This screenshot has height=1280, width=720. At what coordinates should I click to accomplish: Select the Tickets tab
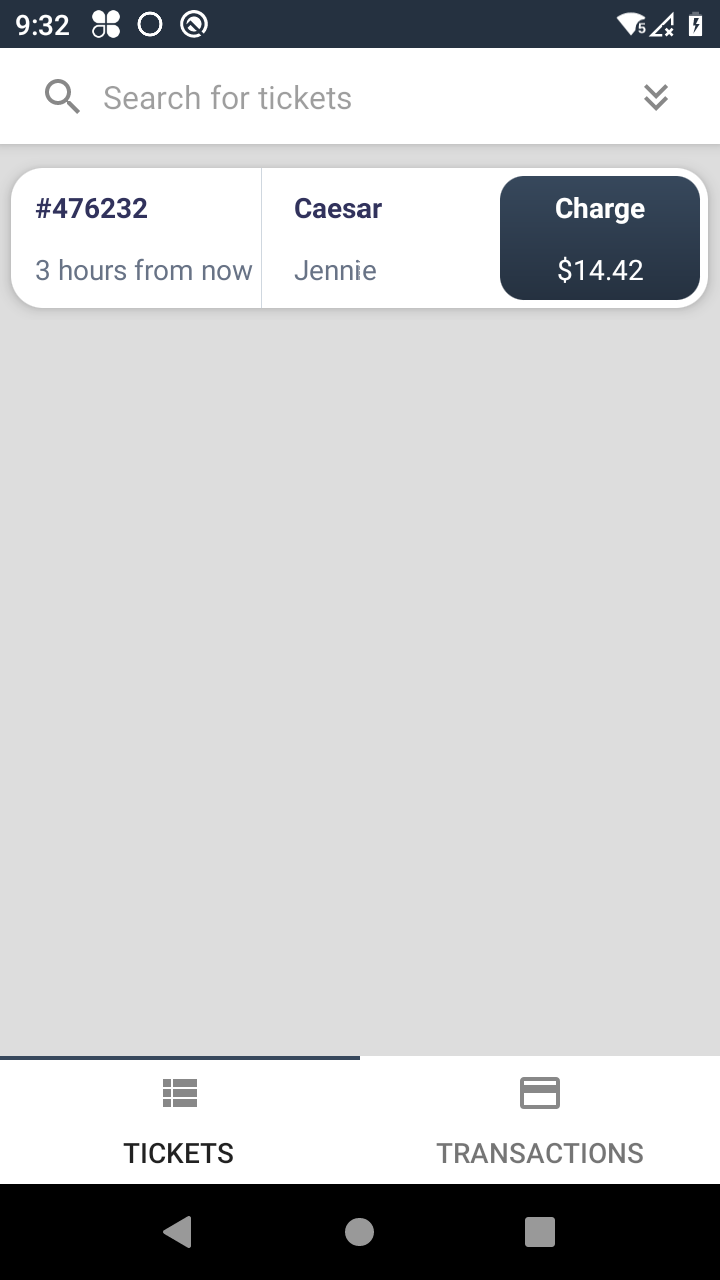(x=180, y=1120)
